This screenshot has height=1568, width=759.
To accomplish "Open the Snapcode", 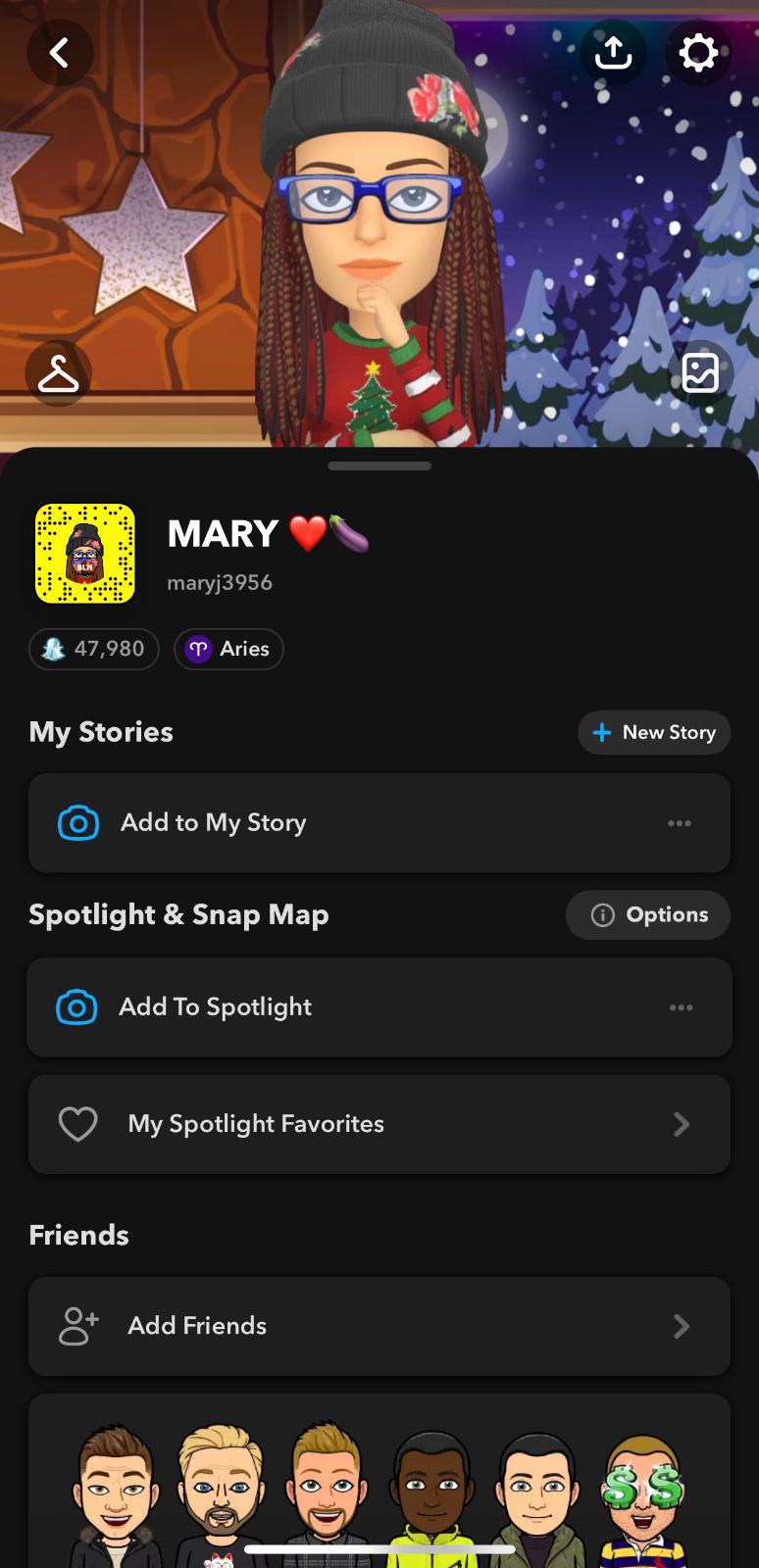I will (85, 554).
